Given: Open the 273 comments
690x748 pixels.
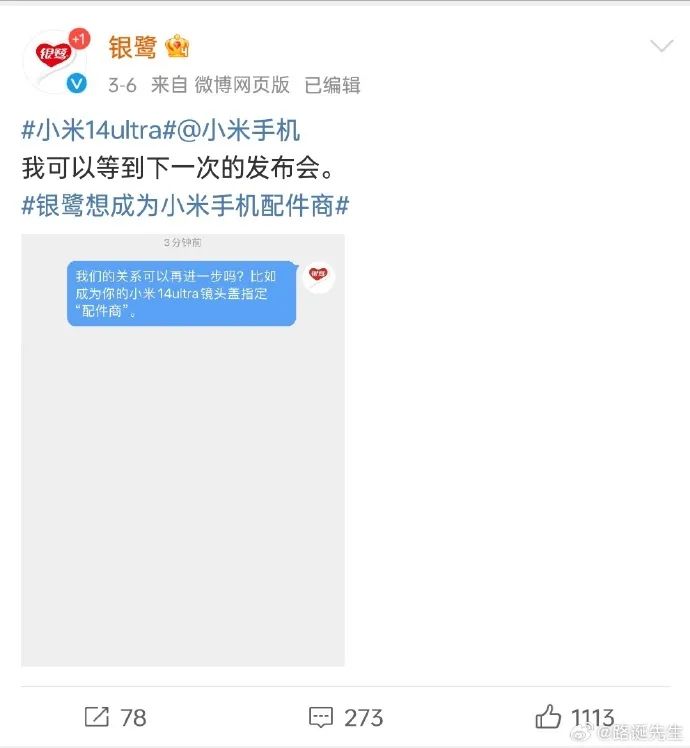Looking at the screenshot, I should pyautogui.click(x=346, y=716).
